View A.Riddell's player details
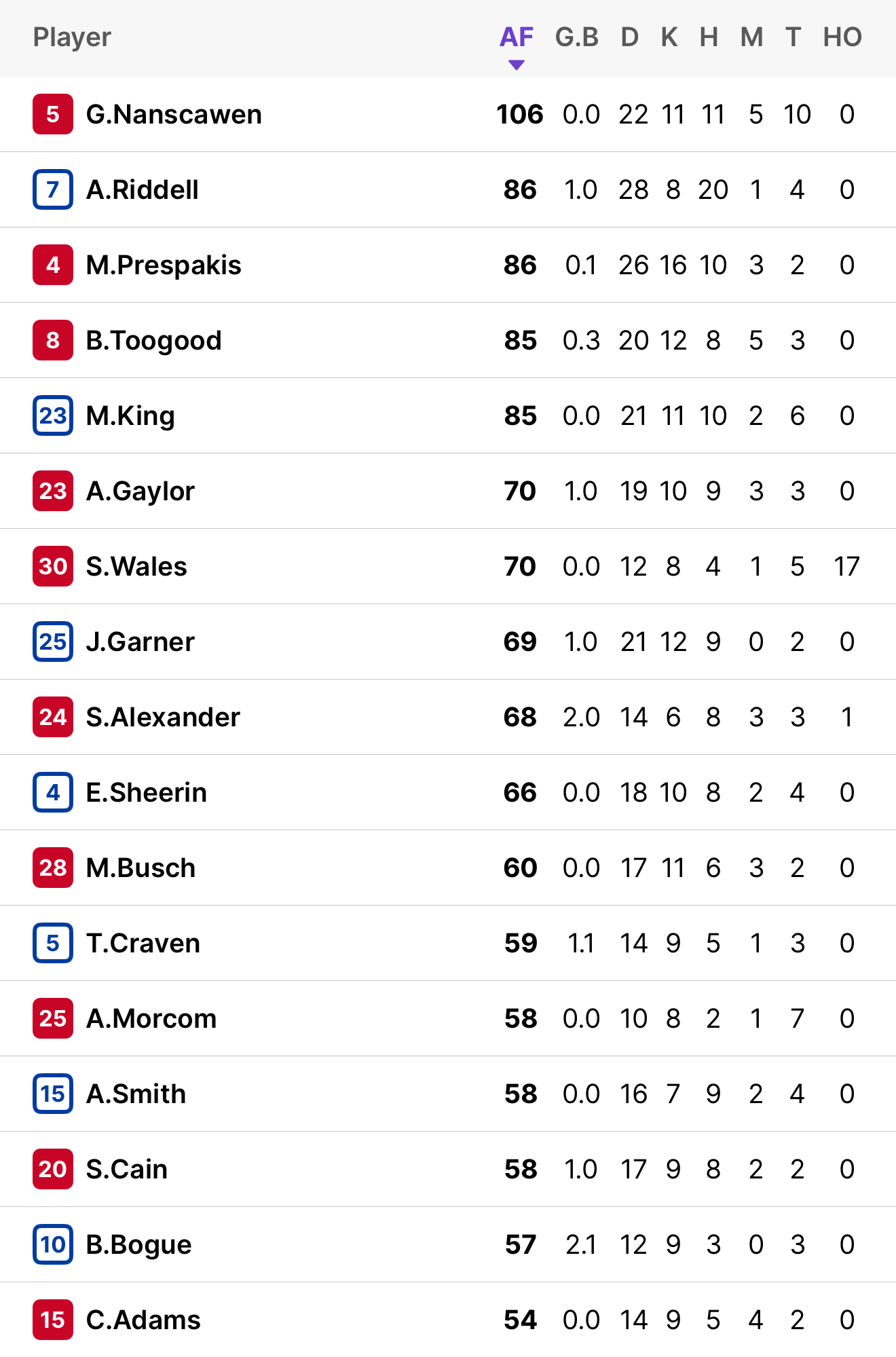This screenshot has height=1357, width=896. pyautogui.click(x=143, y=190)
